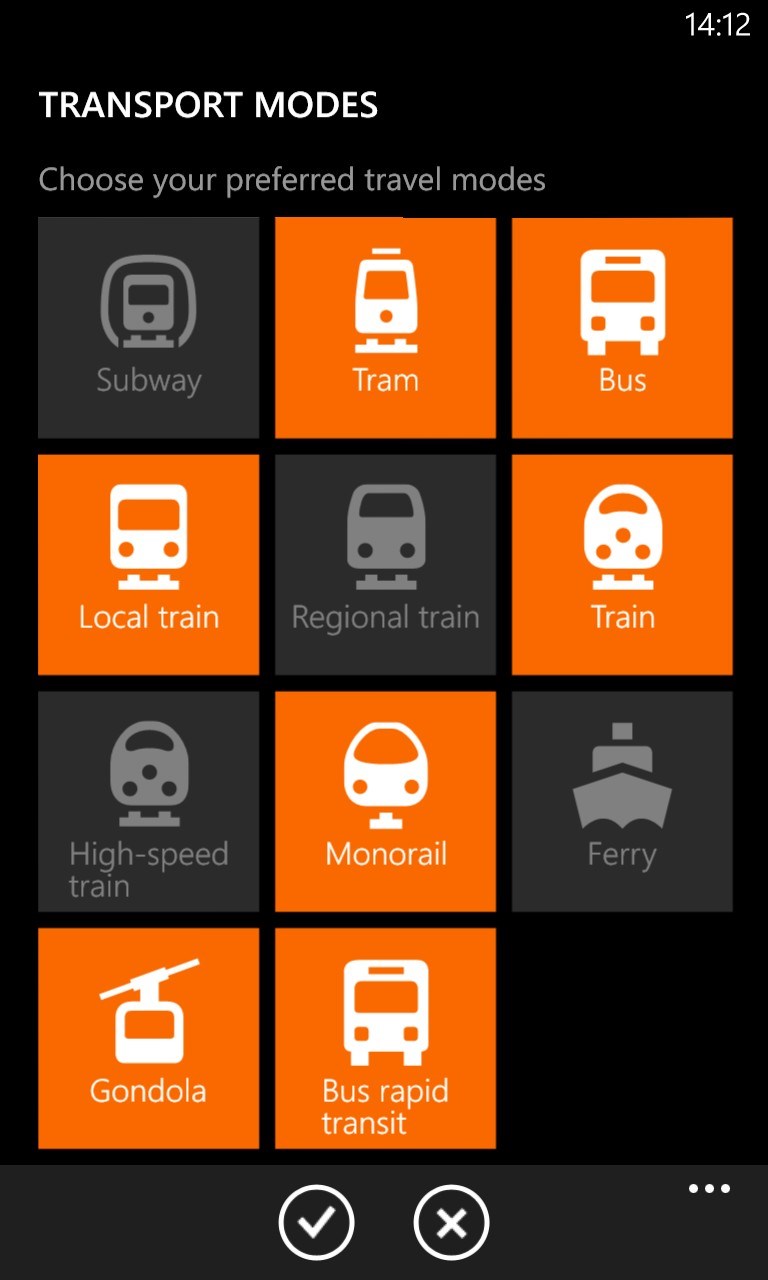Deselect the Tram tile
Viewport: 768px width, 1280px height.
[385, 328]
